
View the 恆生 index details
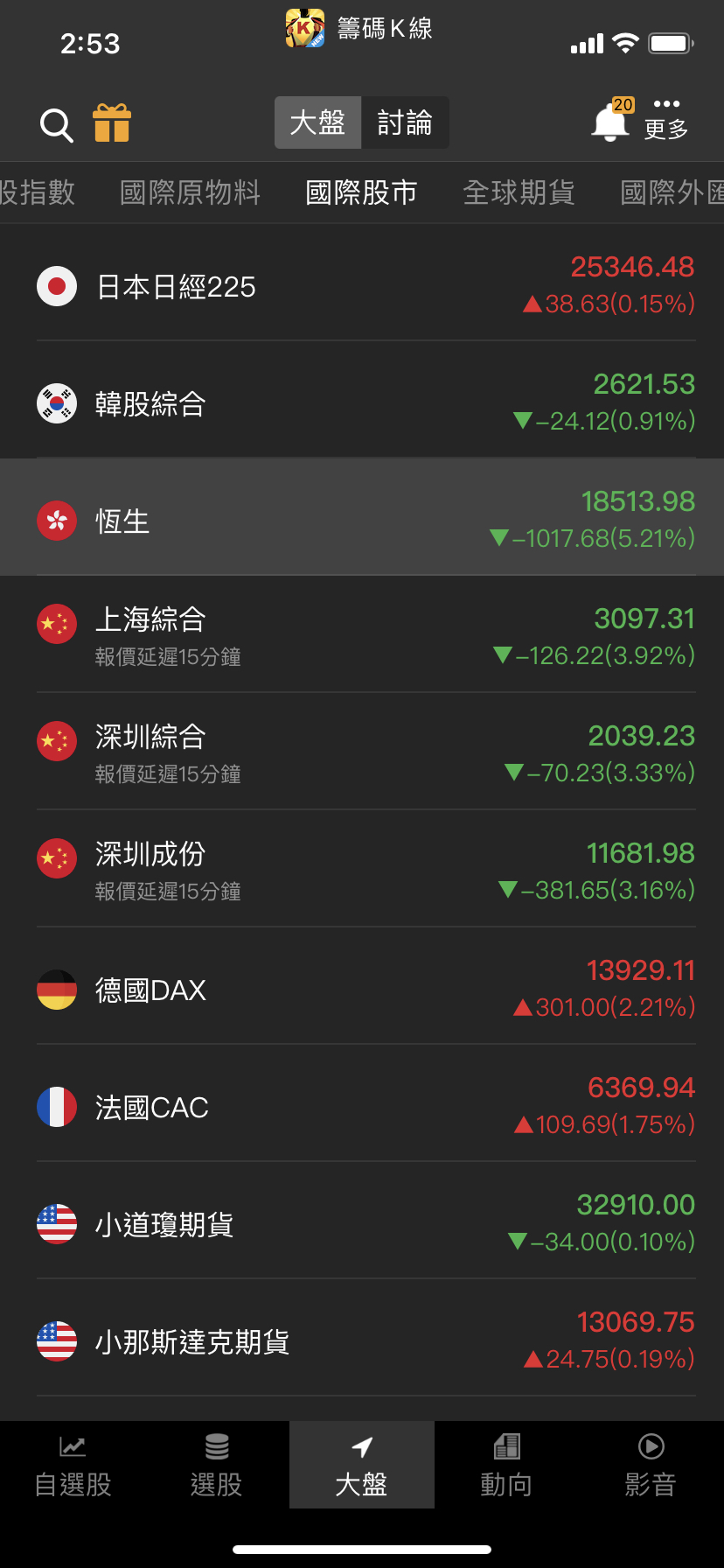(x=362, y=521)
